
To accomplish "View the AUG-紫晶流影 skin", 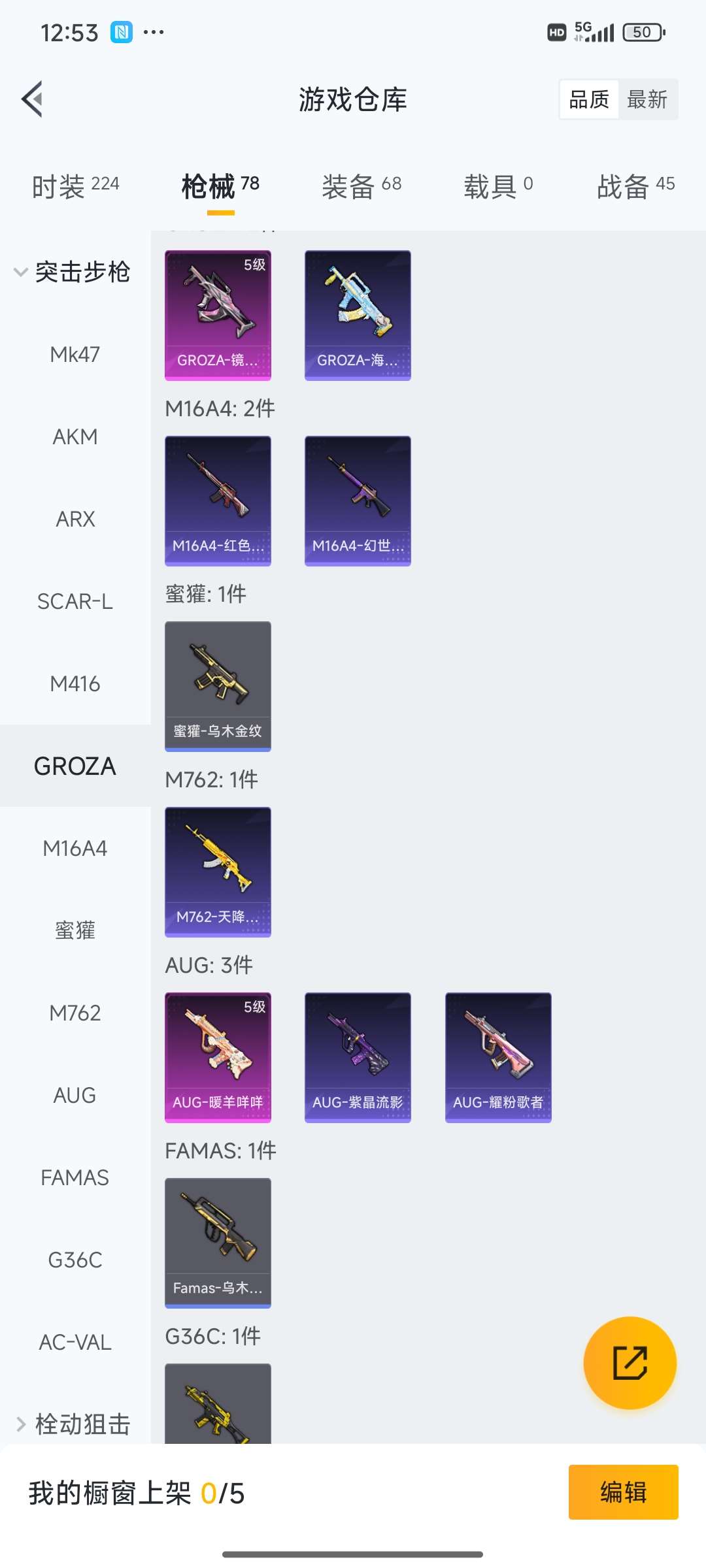I will pyautogui.click(x=358, y=1057).
